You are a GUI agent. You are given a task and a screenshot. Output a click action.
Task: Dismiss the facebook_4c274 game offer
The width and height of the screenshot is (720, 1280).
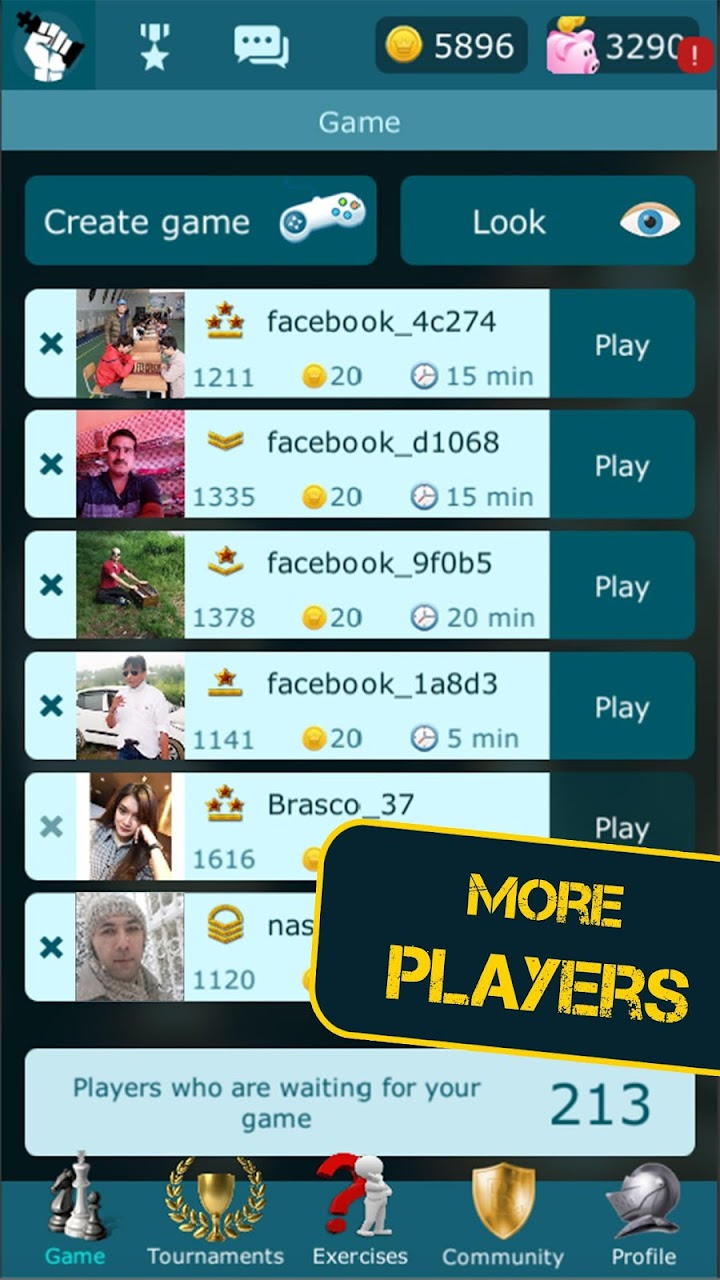[50, 345]
